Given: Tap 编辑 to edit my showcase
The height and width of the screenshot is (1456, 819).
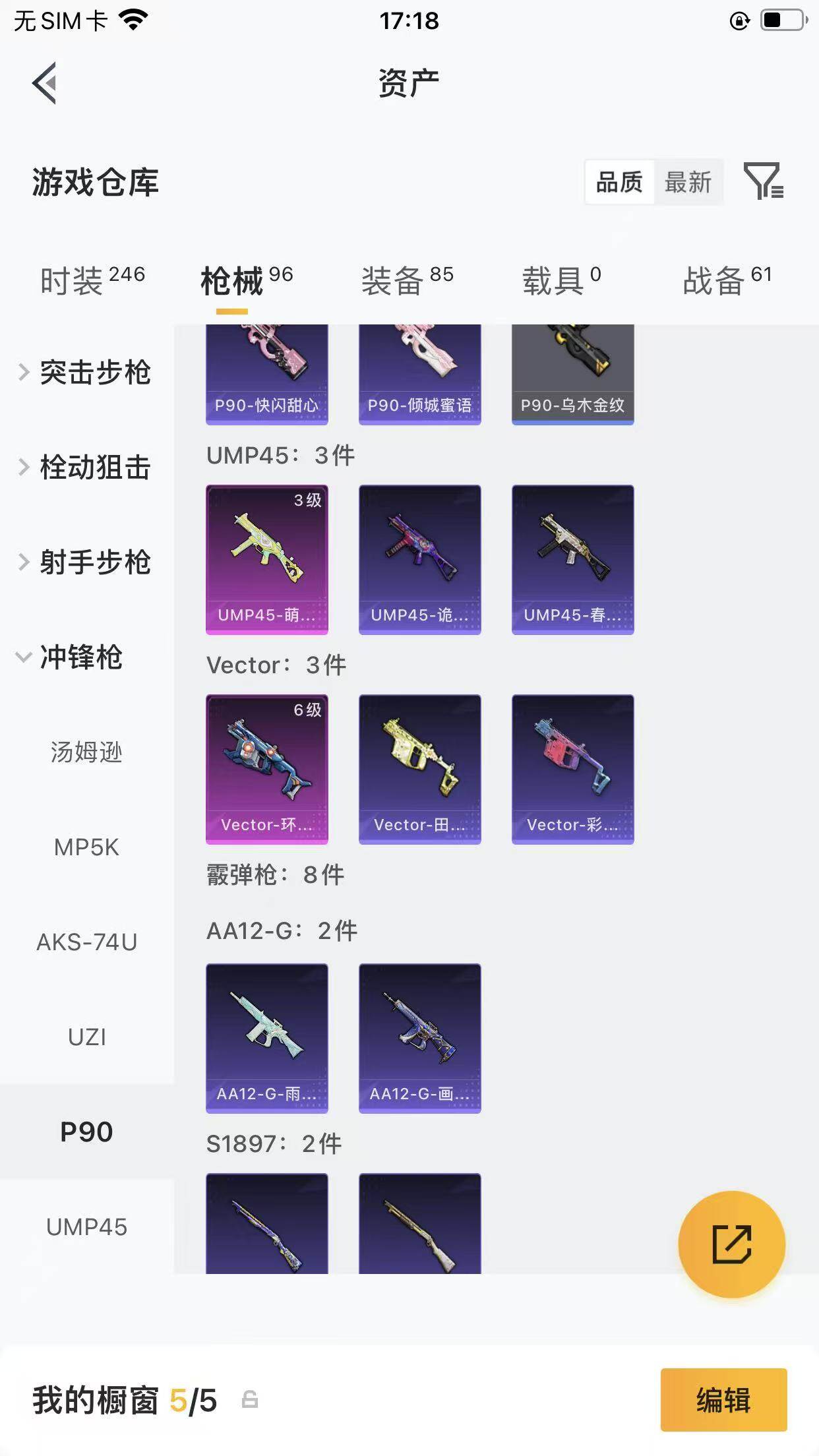Looking at the screenshot, I should pyautogui.click(x=723, y=1399).
